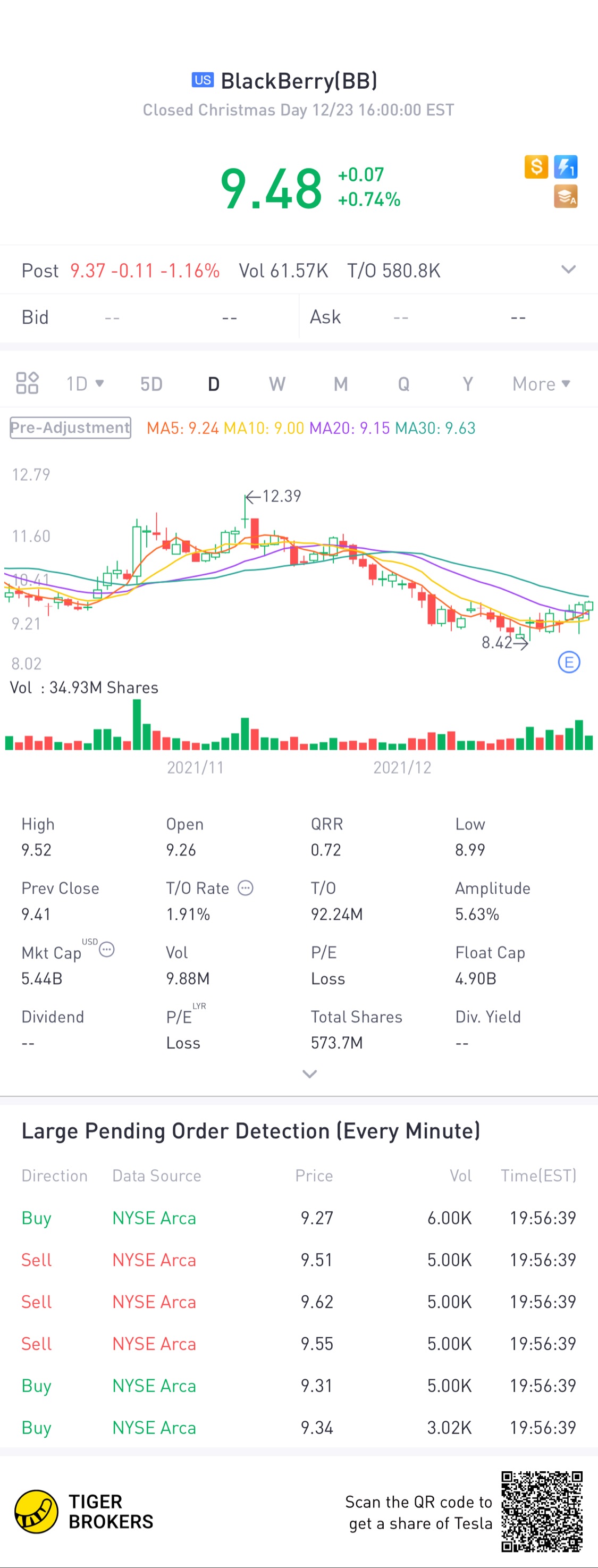The width and height of the screenshot is (598, 1568).
Task: Tap the E earnings marker on chart
Action: 569,663
